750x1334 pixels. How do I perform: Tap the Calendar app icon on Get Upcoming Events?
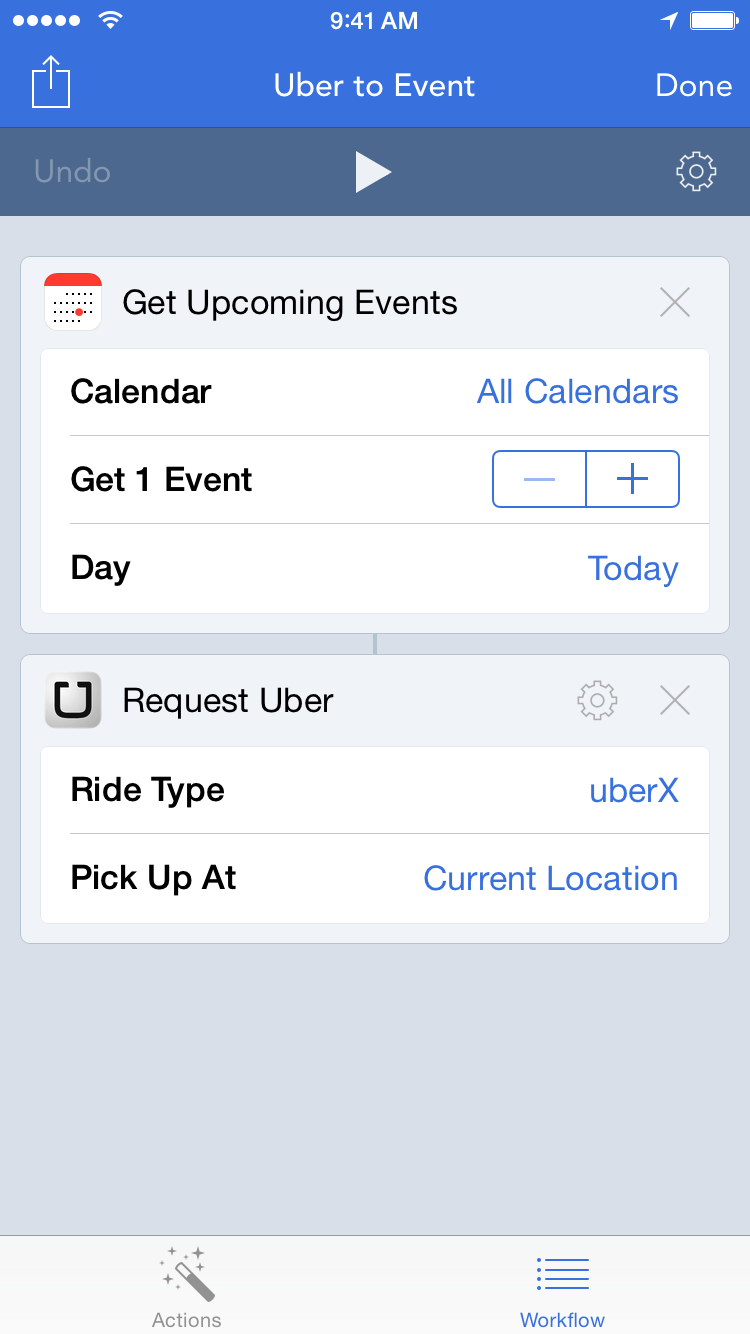[72, 301]
